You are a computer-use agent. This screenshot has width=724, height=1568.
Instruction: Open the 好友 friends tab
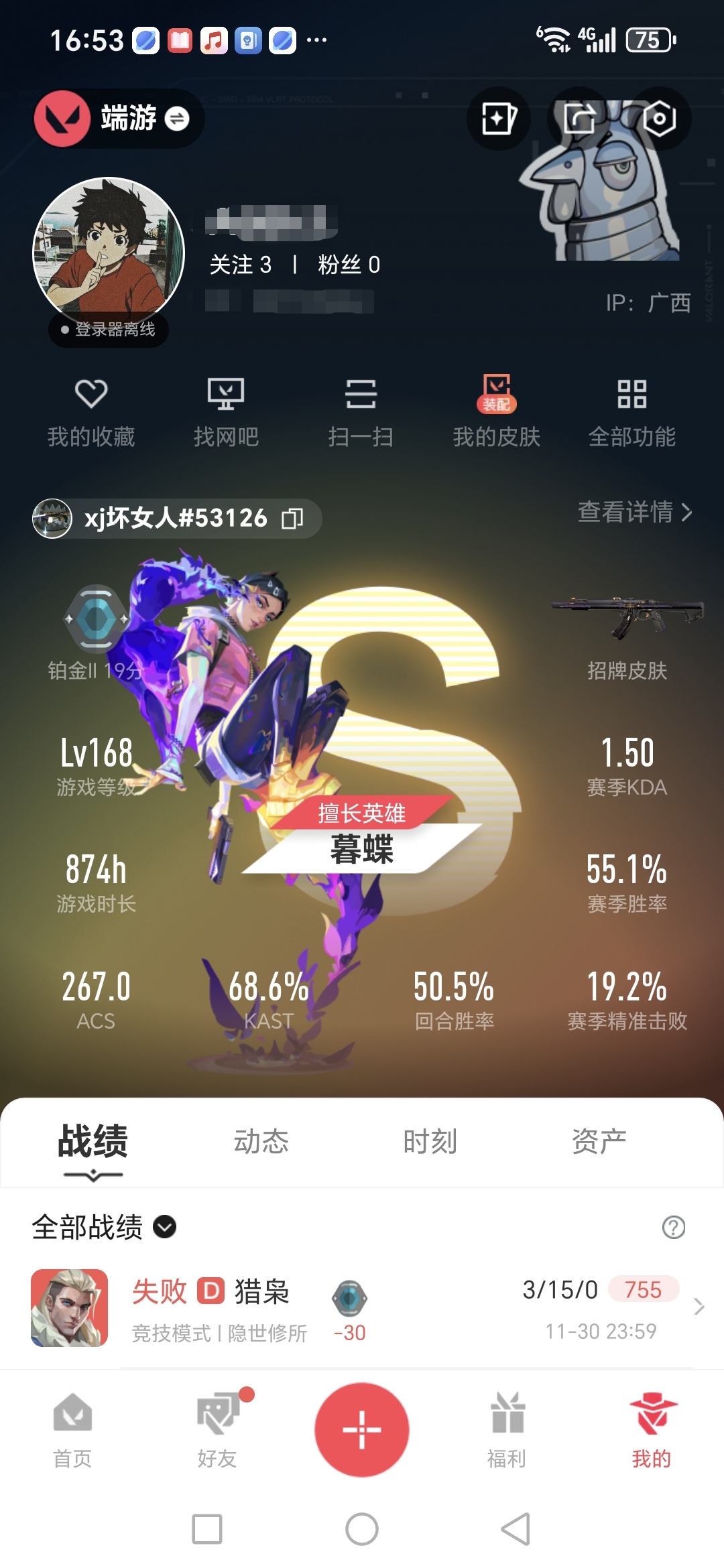point(217,1429)
